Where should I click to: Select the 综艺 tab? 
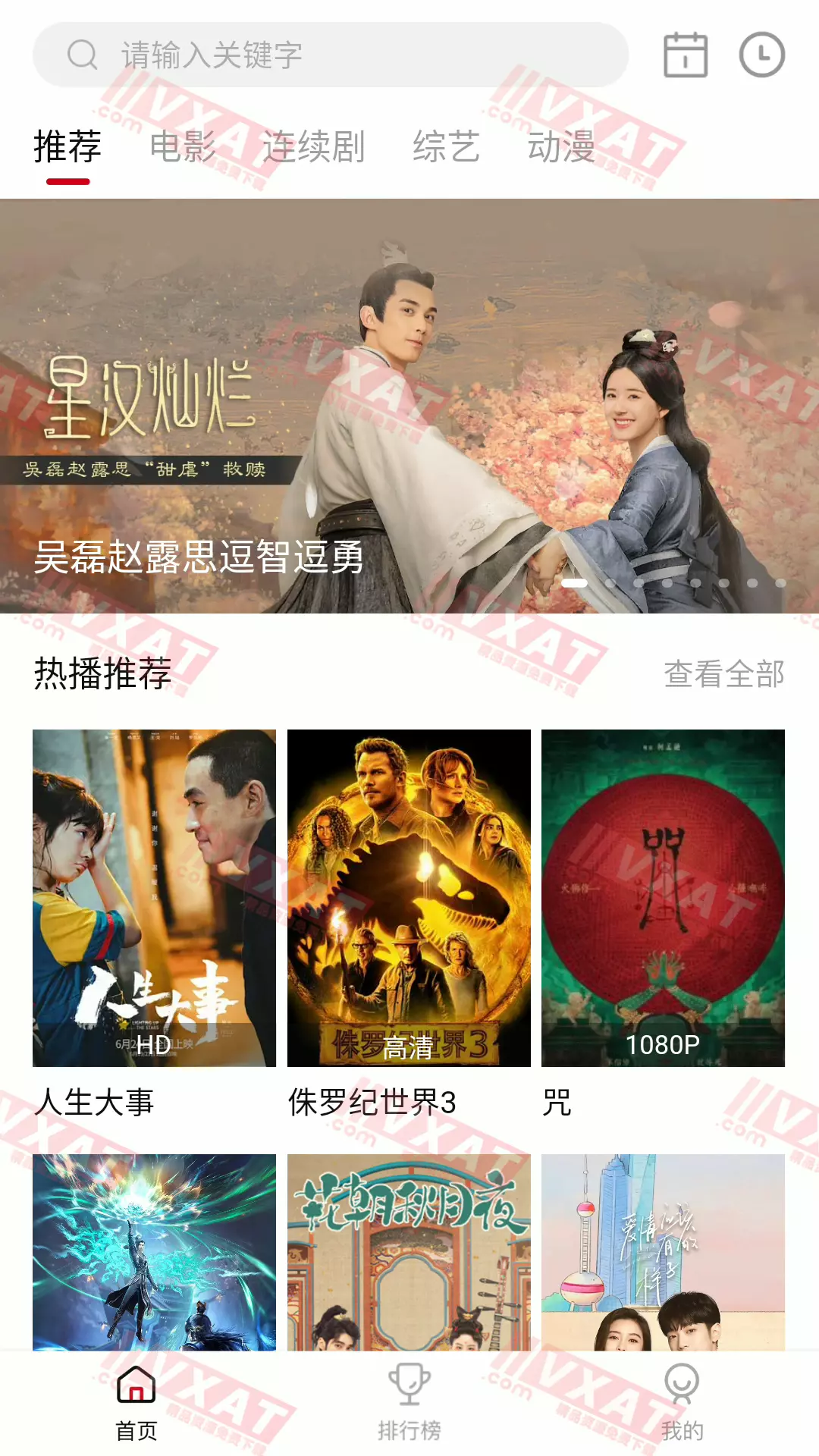[446, 146]
